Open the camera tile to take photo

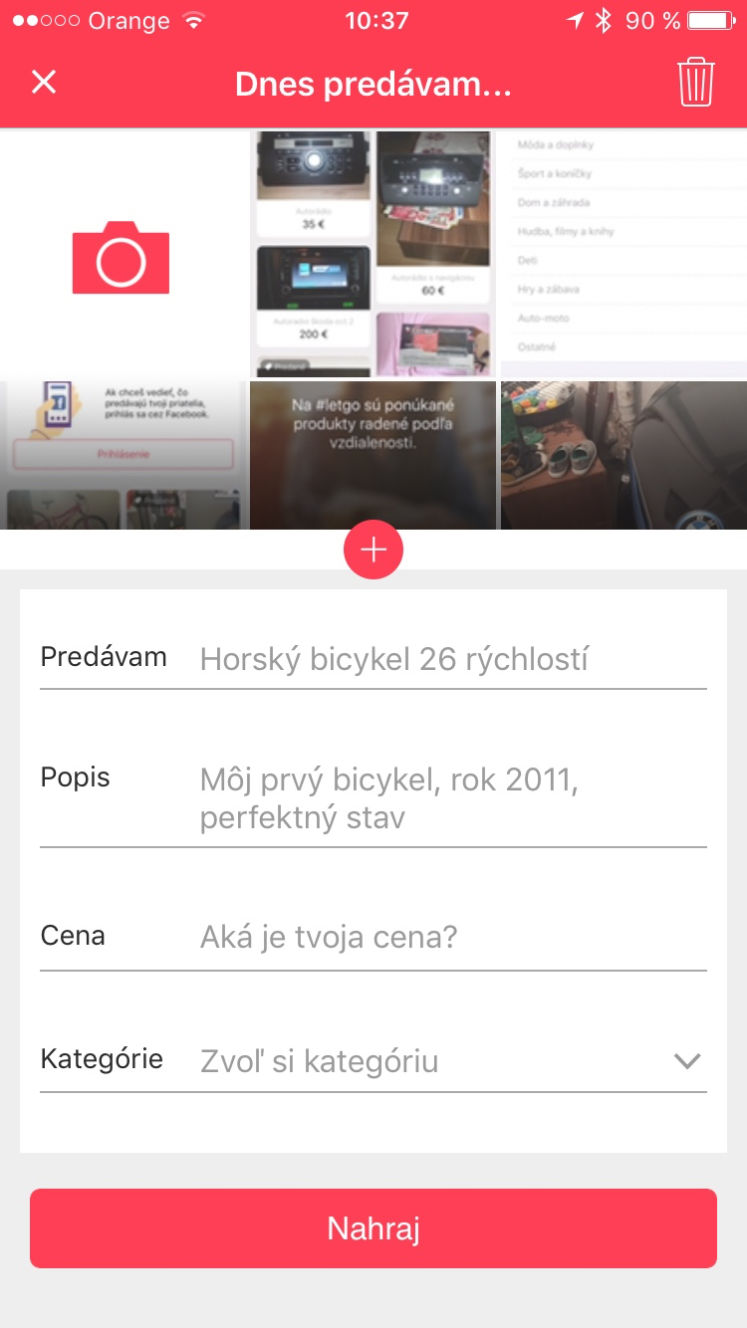click(x=122, y=254)
